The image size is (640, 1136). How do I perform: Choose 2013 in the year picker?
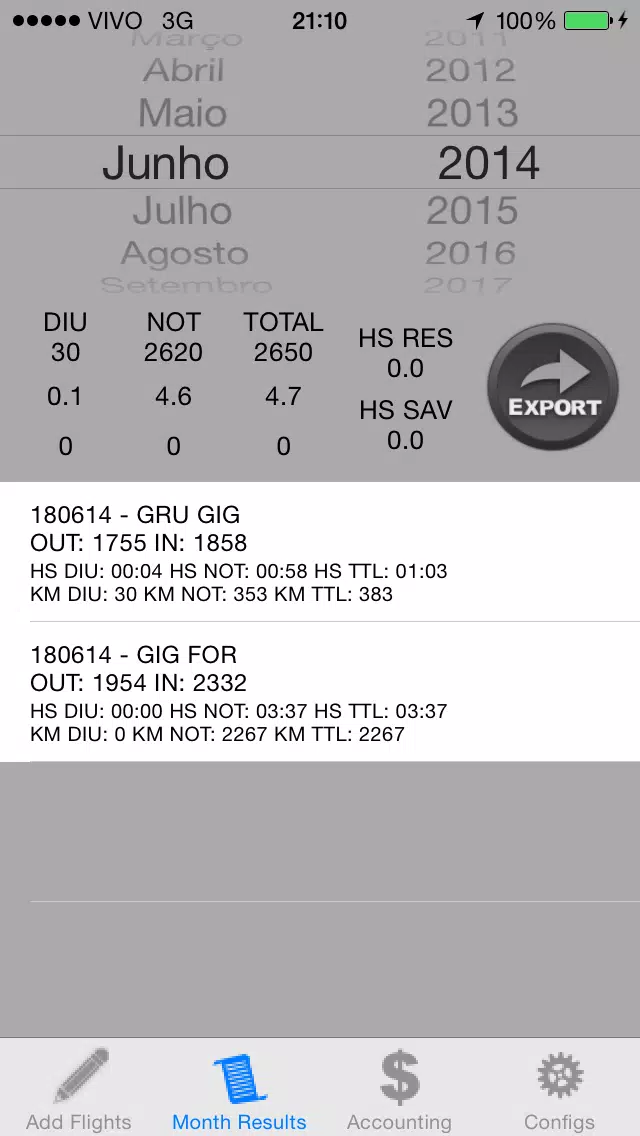click(x=472, y=113)
